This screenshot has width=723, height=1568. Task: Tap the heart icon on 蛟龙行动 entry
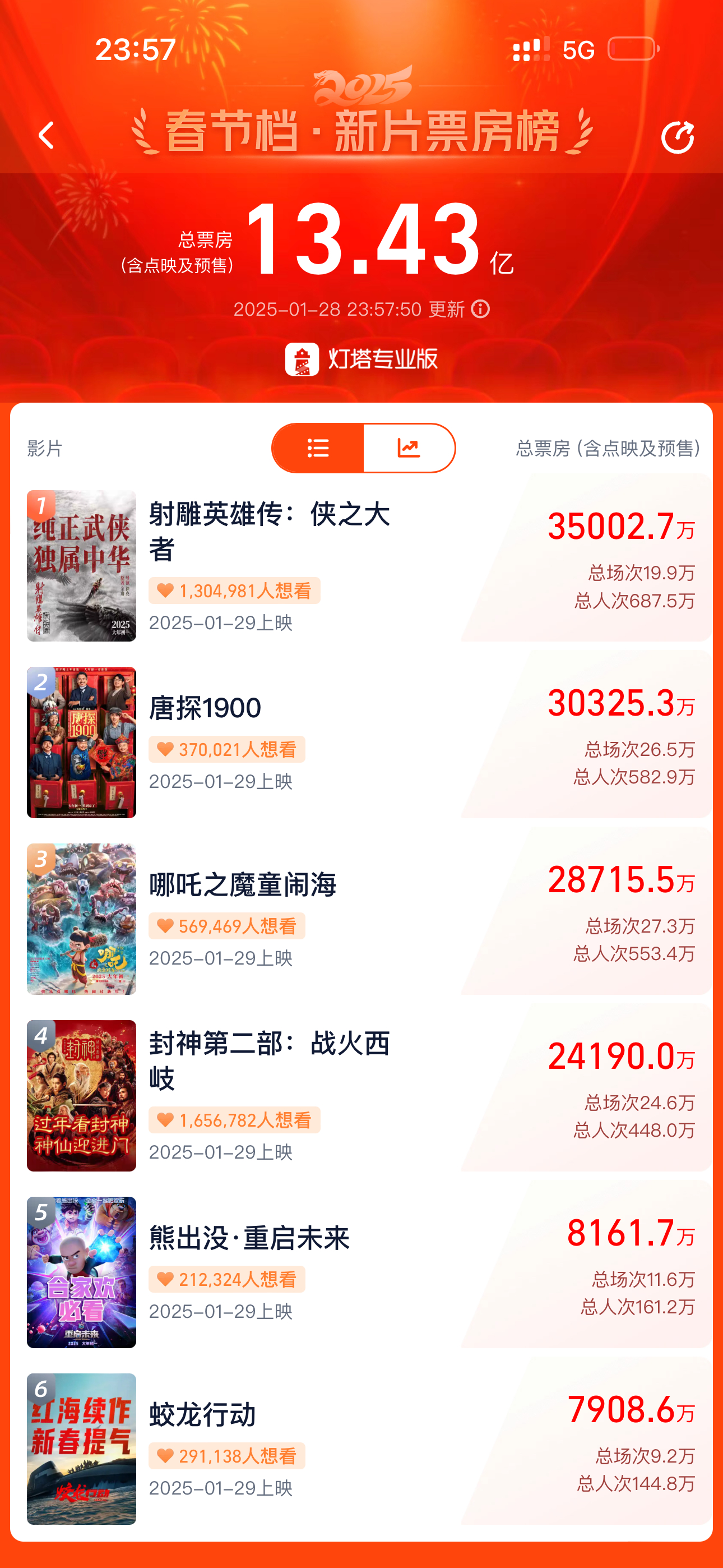(165, 1456)
